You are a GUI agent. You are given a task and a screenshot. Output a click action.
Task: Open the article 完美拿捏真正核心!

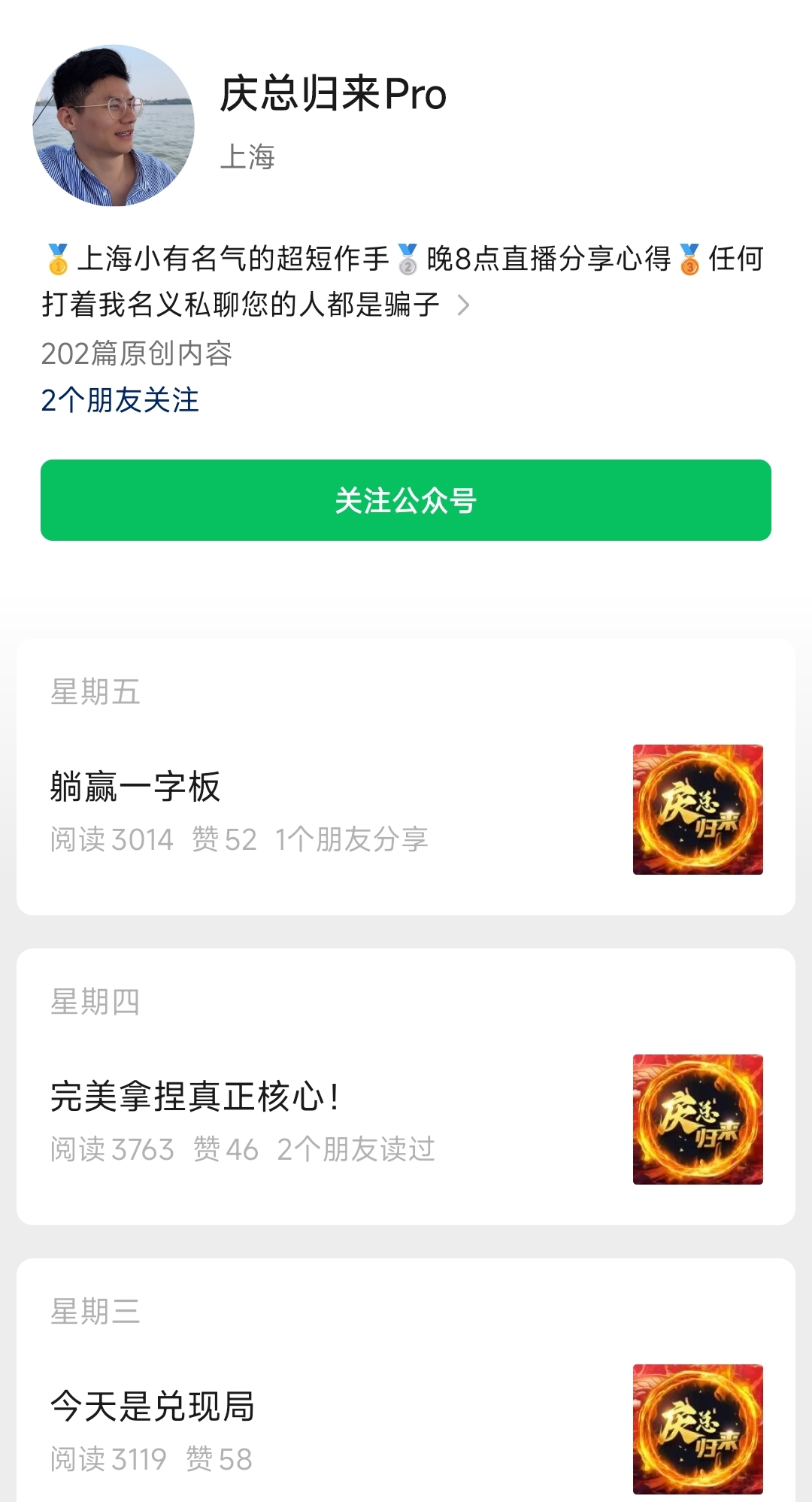(195, 1097)
